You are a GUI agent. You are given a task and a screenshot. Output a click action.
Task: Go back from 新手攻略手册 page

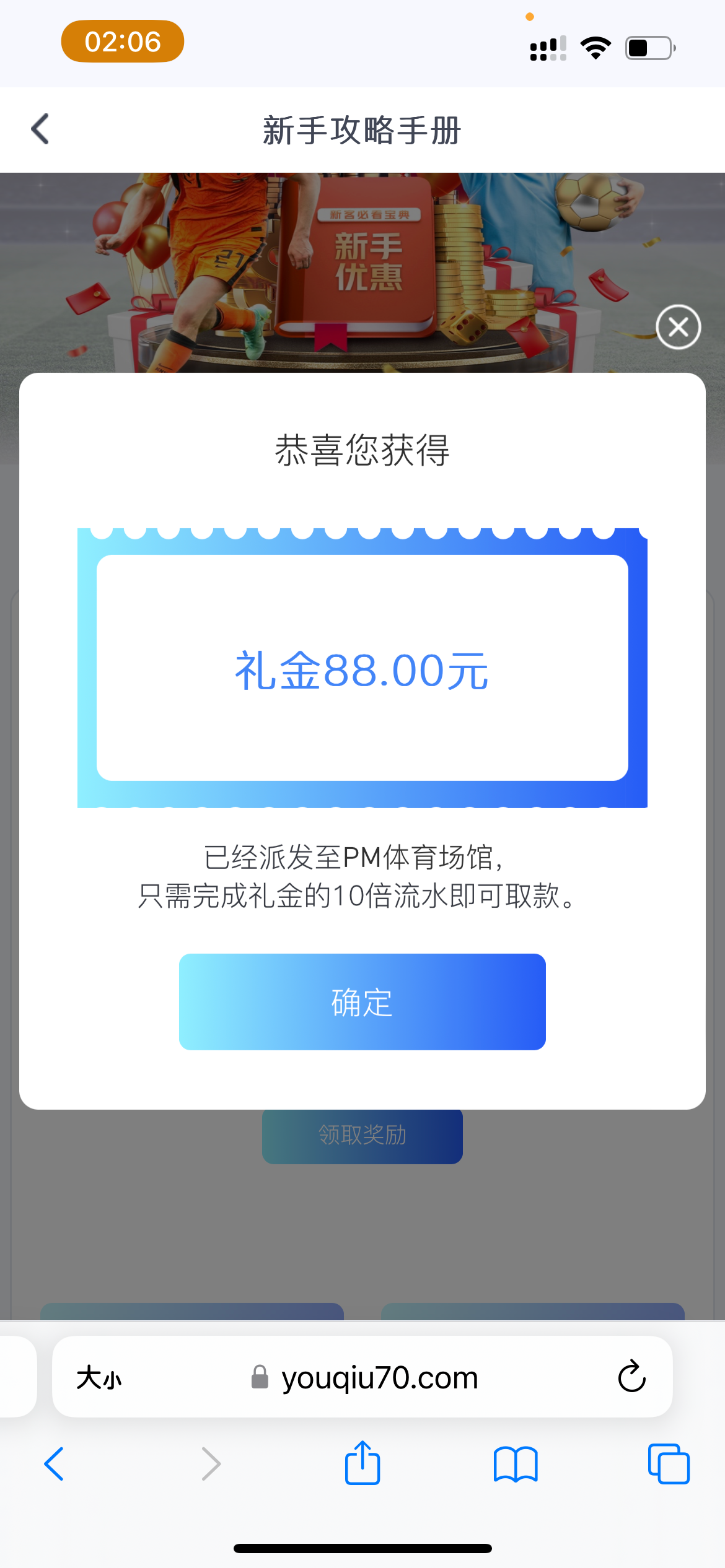coord(40,129)
